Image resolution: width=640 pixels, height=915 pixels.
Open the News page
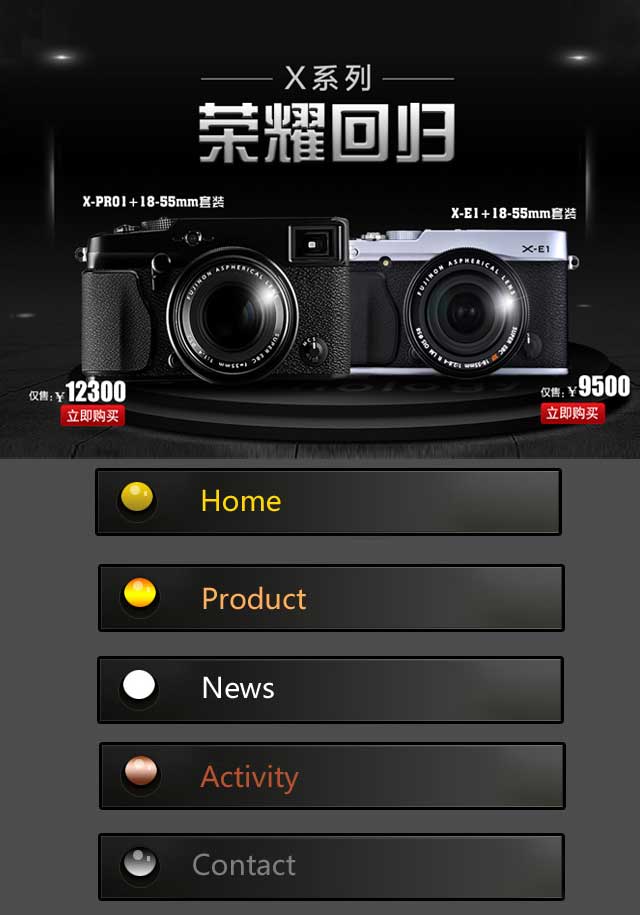(330, 689)
